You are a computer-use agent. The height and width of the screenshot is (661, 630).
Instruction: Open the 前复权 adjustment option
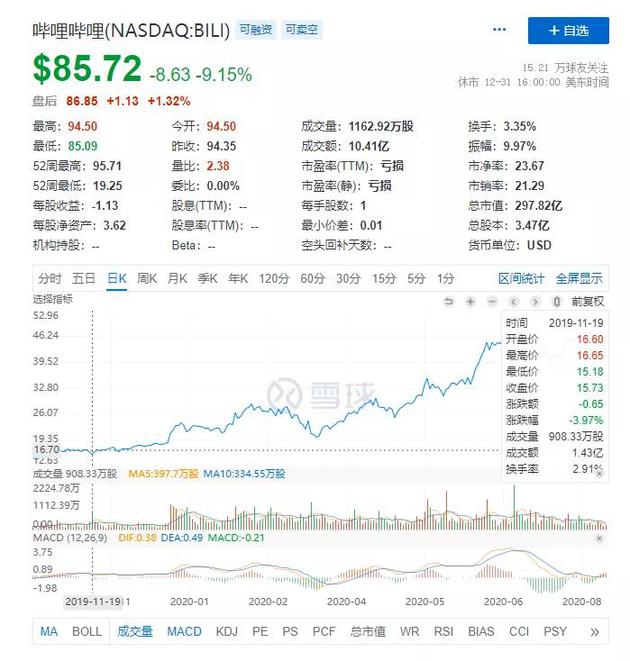point(587,301)
